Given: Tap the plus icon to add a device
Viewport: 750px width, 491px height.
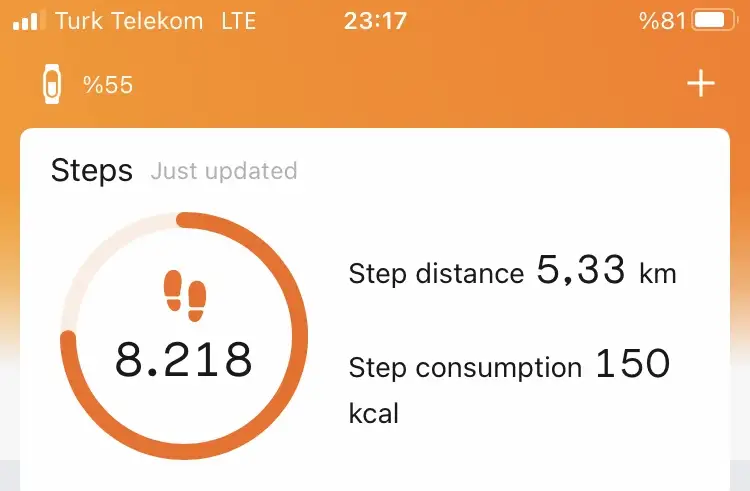Looking at the screenshot, I should [x=701, y=85].
